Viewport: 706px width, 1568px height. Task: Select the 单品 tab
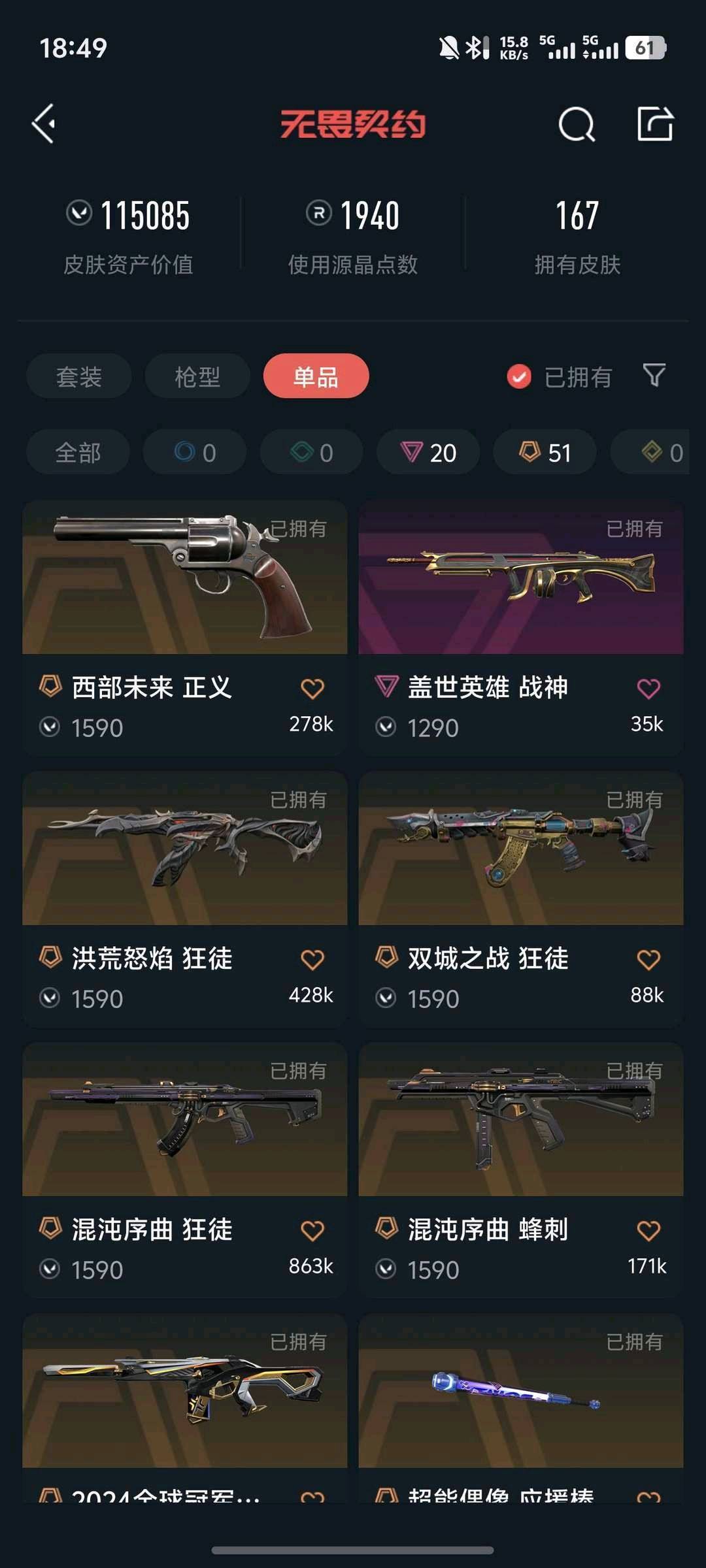(316, 376)
